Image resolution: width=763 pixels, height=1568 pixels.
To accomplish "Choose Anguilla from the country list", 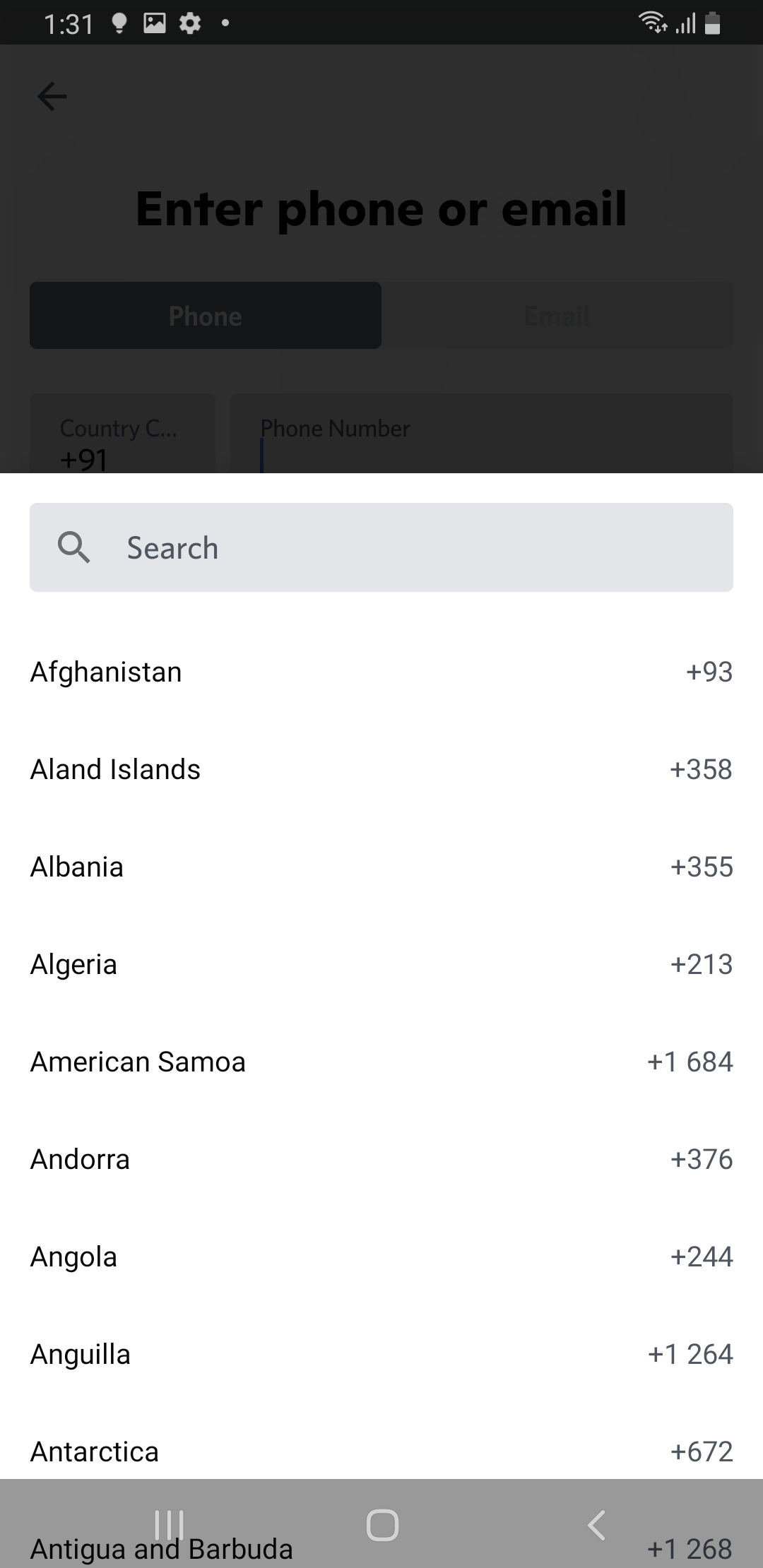I will [x=381, y=1353].
